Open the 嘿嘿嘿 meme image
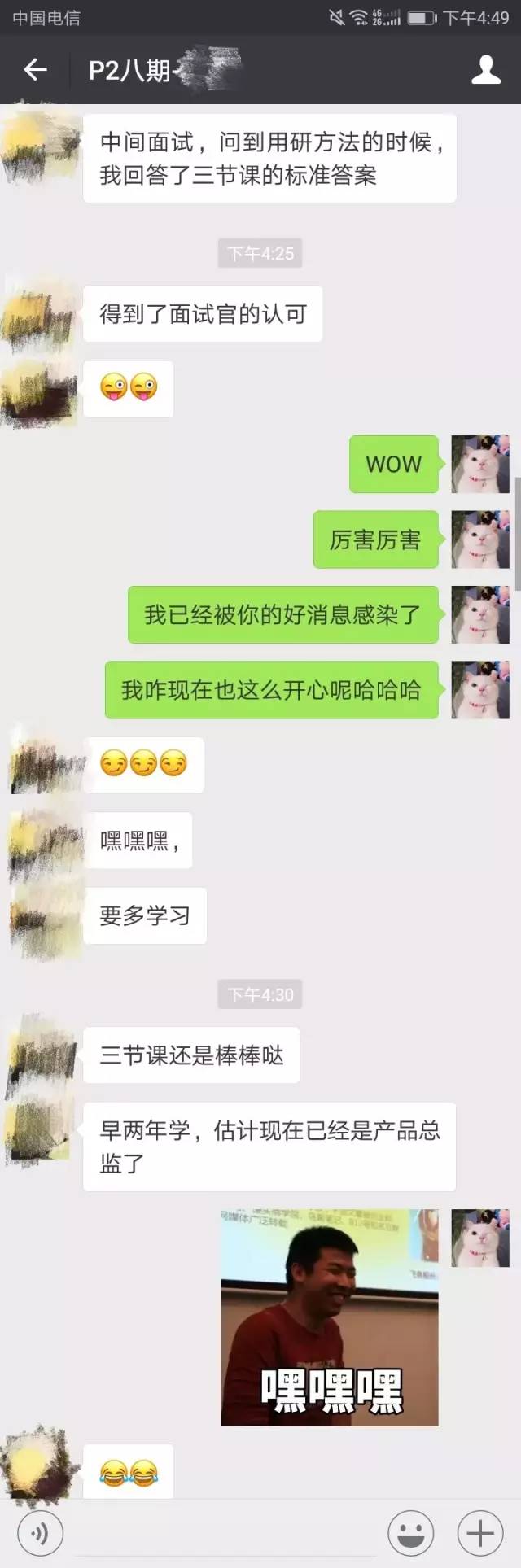The image size is (521, 1568). [x=330, y=1317]
